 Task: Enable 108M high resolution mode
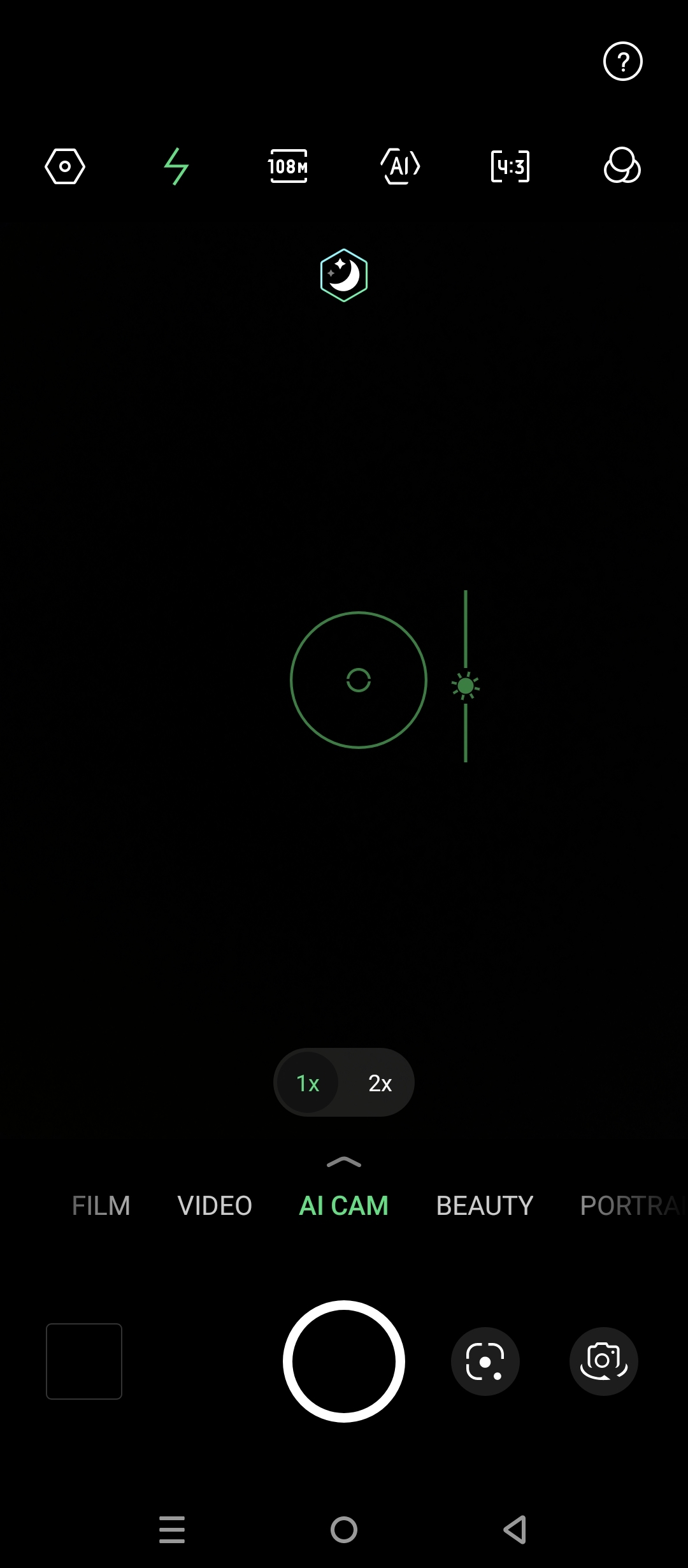tap(288, 167)
